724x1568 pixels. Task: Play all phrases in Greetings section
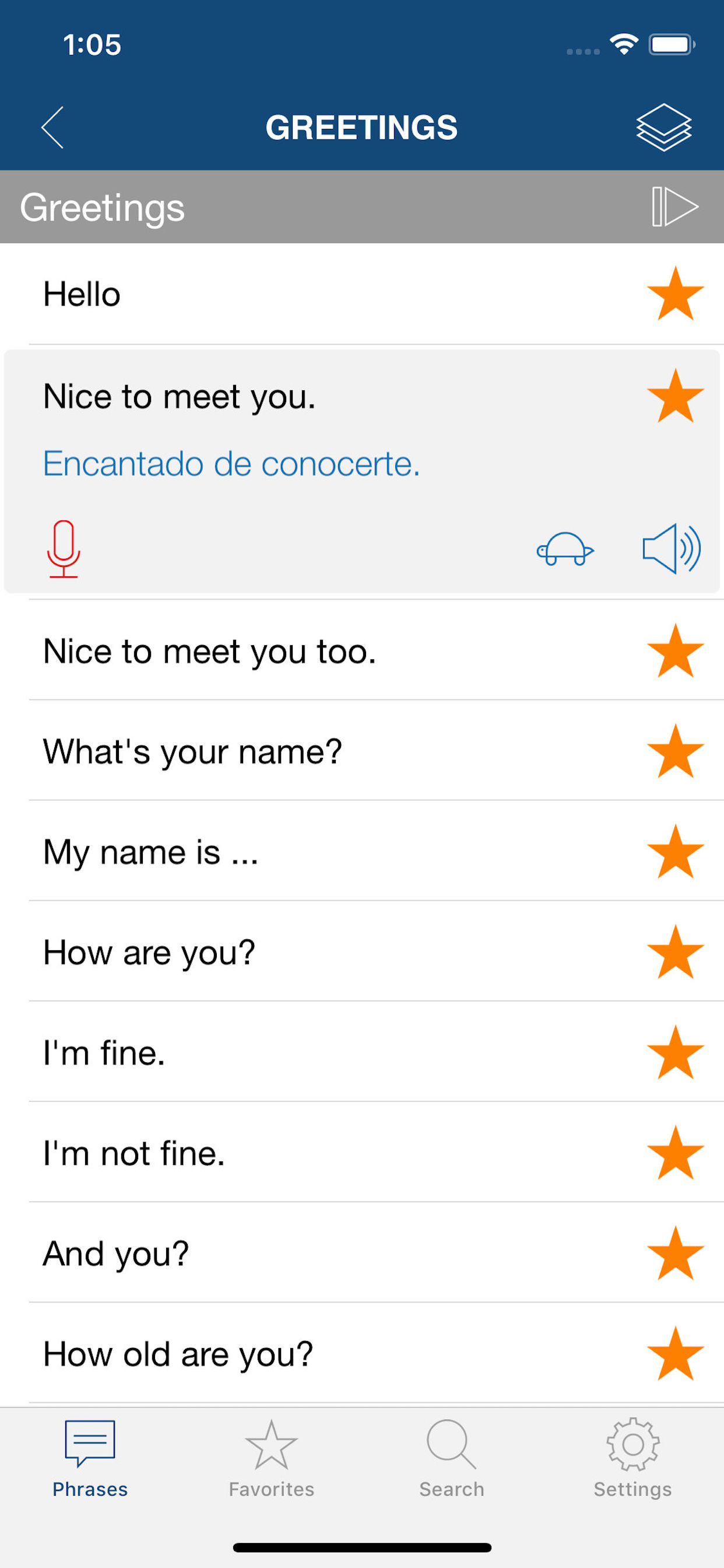pos(674,207)
